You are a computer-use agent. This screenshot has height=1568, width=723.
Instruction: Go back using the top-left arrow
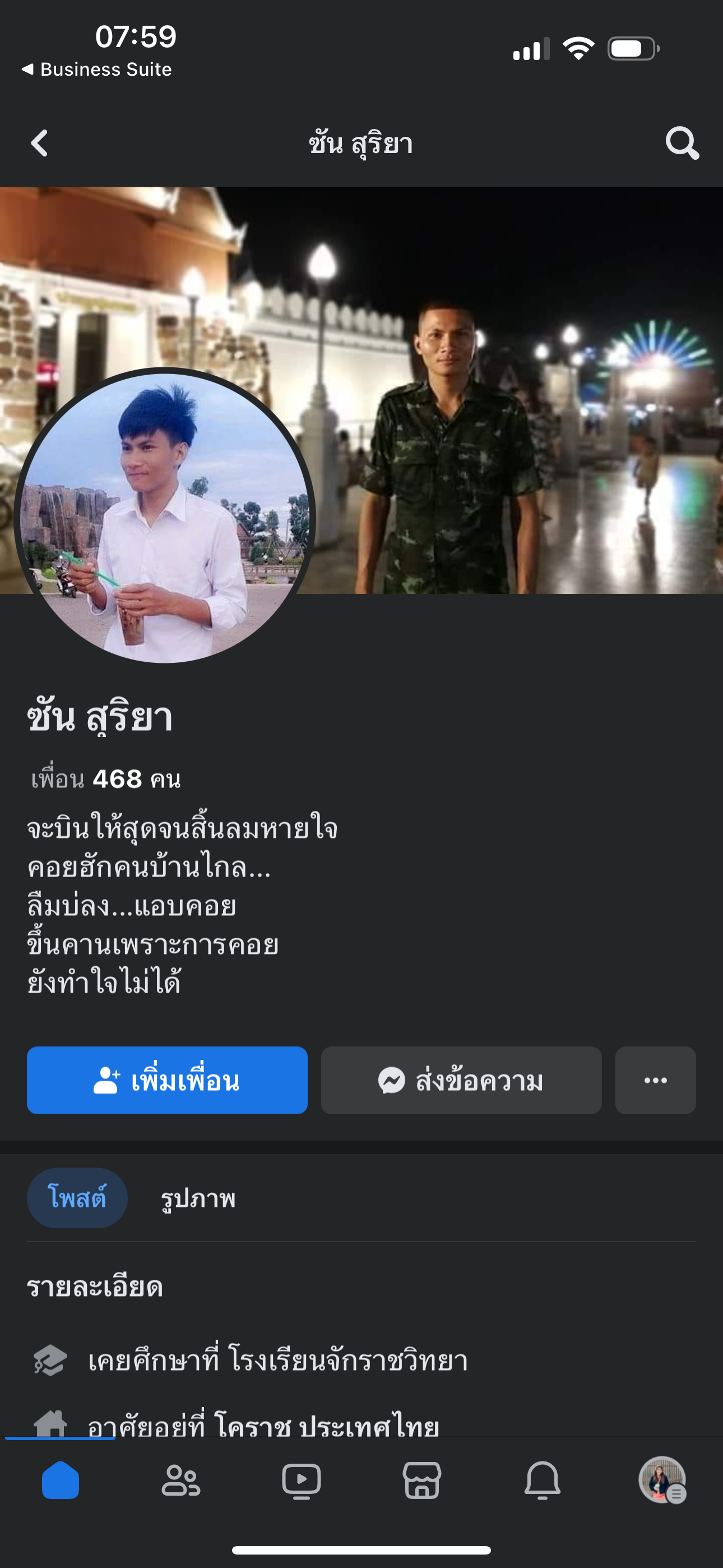click(40, 144)
